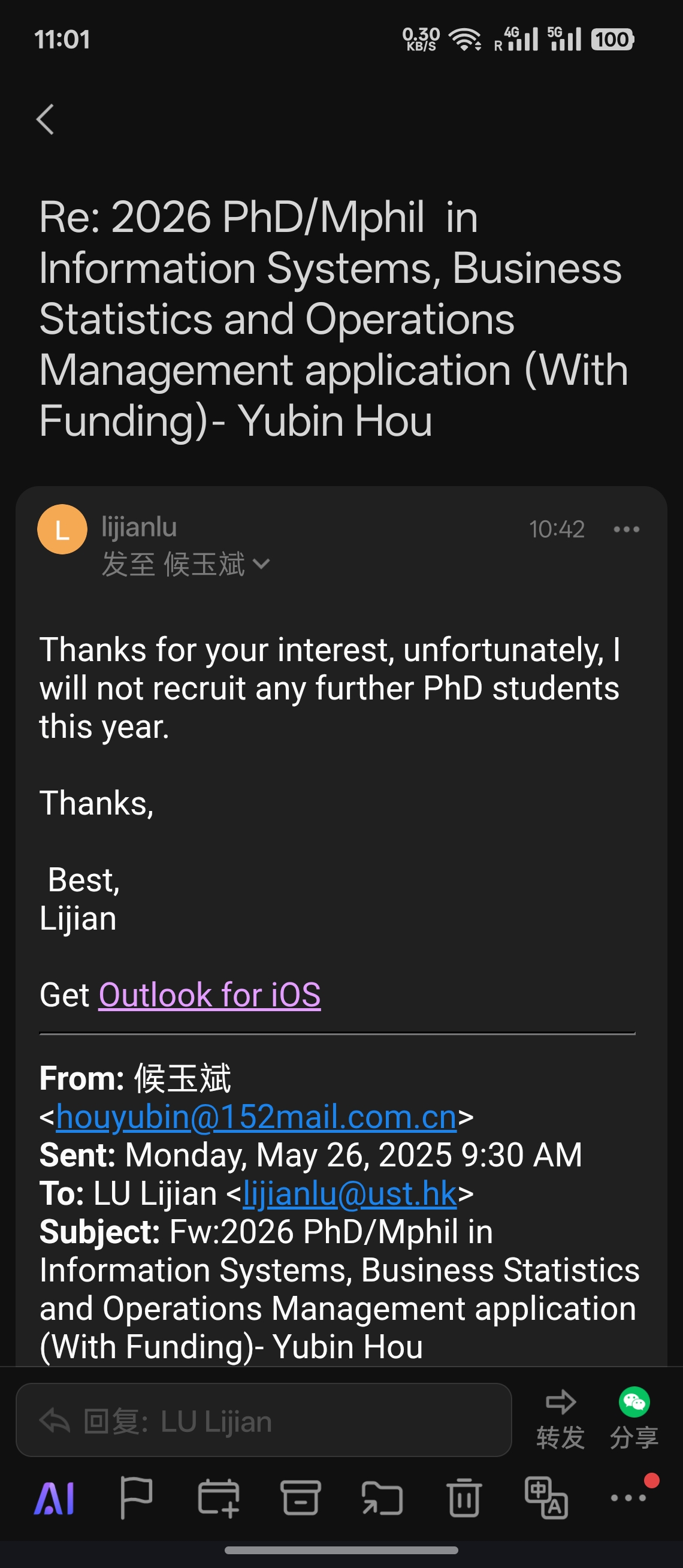Tap the lijianlu@ust.hk email link
Image resolution: width=683 pixels, height=1568 pixels.
(x=350, y=1193)
